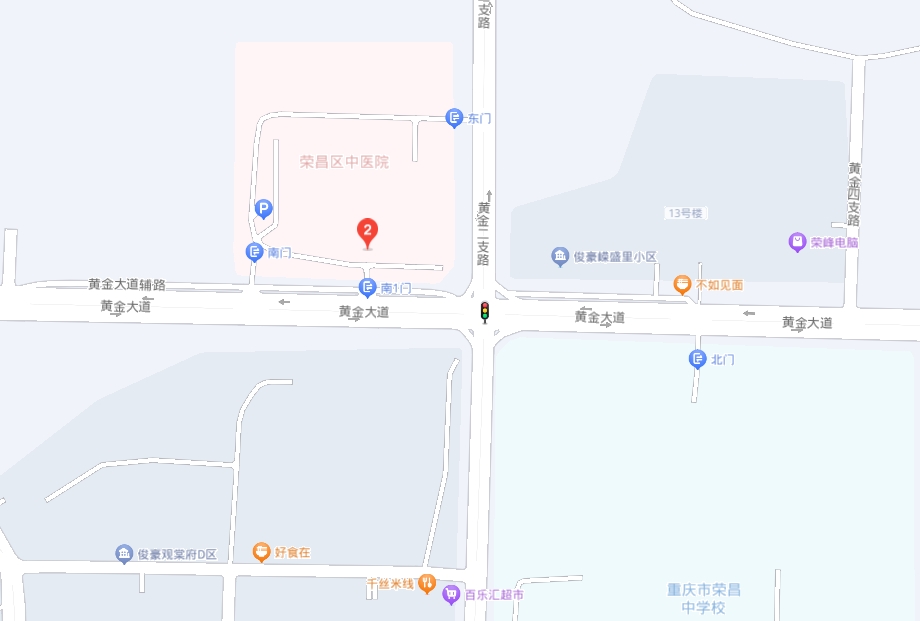Open the 俊豪峻盛里小区 place marker
This screenshot has height=621, width=920.
click(560, 257)
